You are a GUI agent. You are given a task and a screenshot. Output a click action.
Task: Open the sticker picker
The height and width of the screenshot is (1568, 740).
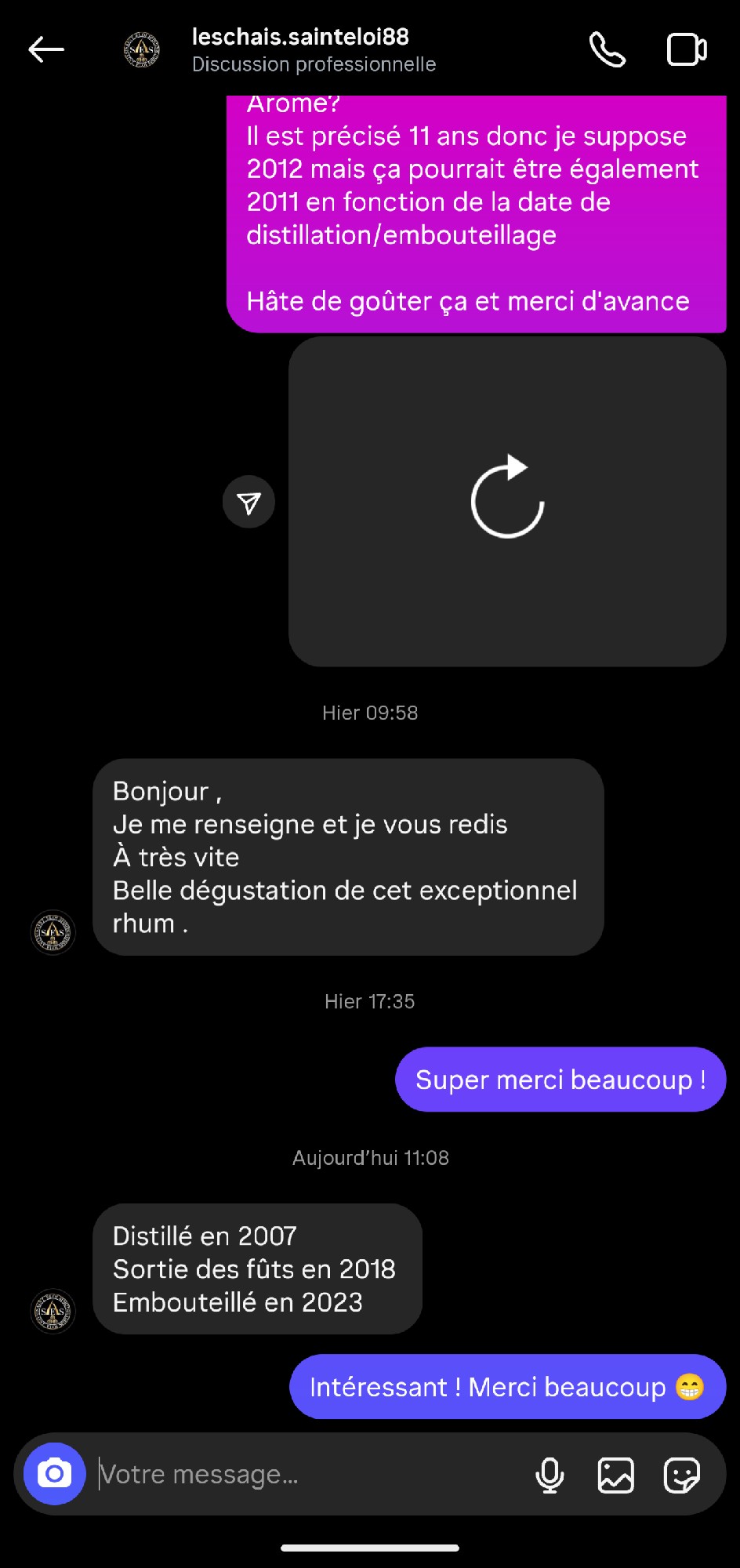(x=682, y=1475)
